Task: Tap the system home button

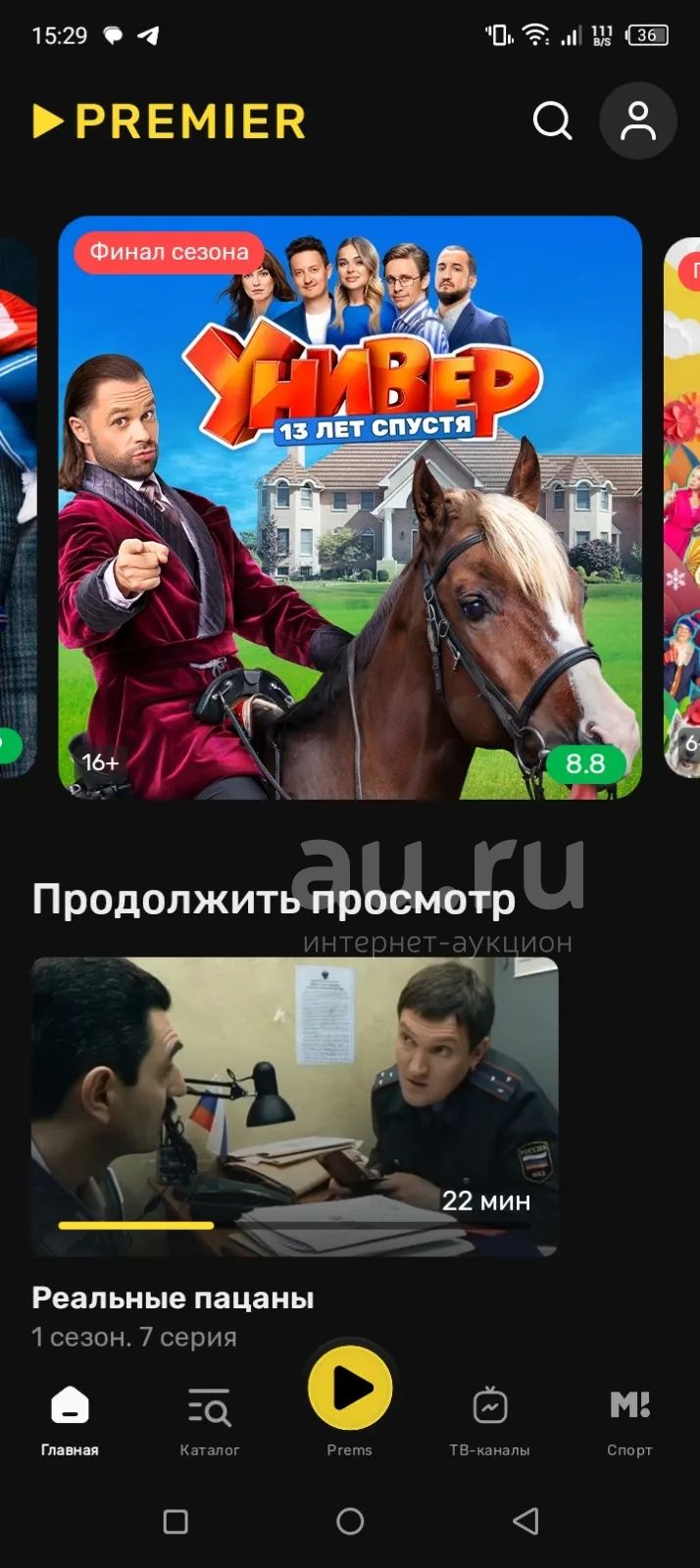Action: [x=350, y=1521]
